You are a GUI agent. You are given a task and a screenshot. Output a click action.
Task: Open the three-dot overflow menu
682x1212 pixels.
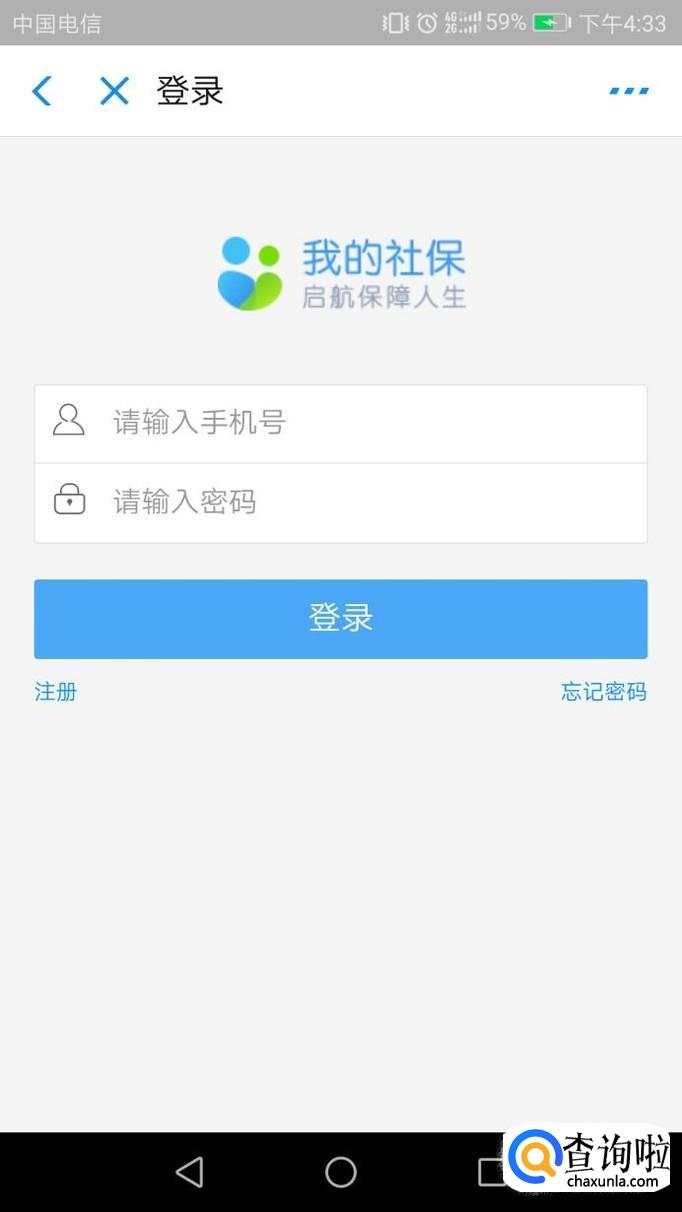point(629,91)
